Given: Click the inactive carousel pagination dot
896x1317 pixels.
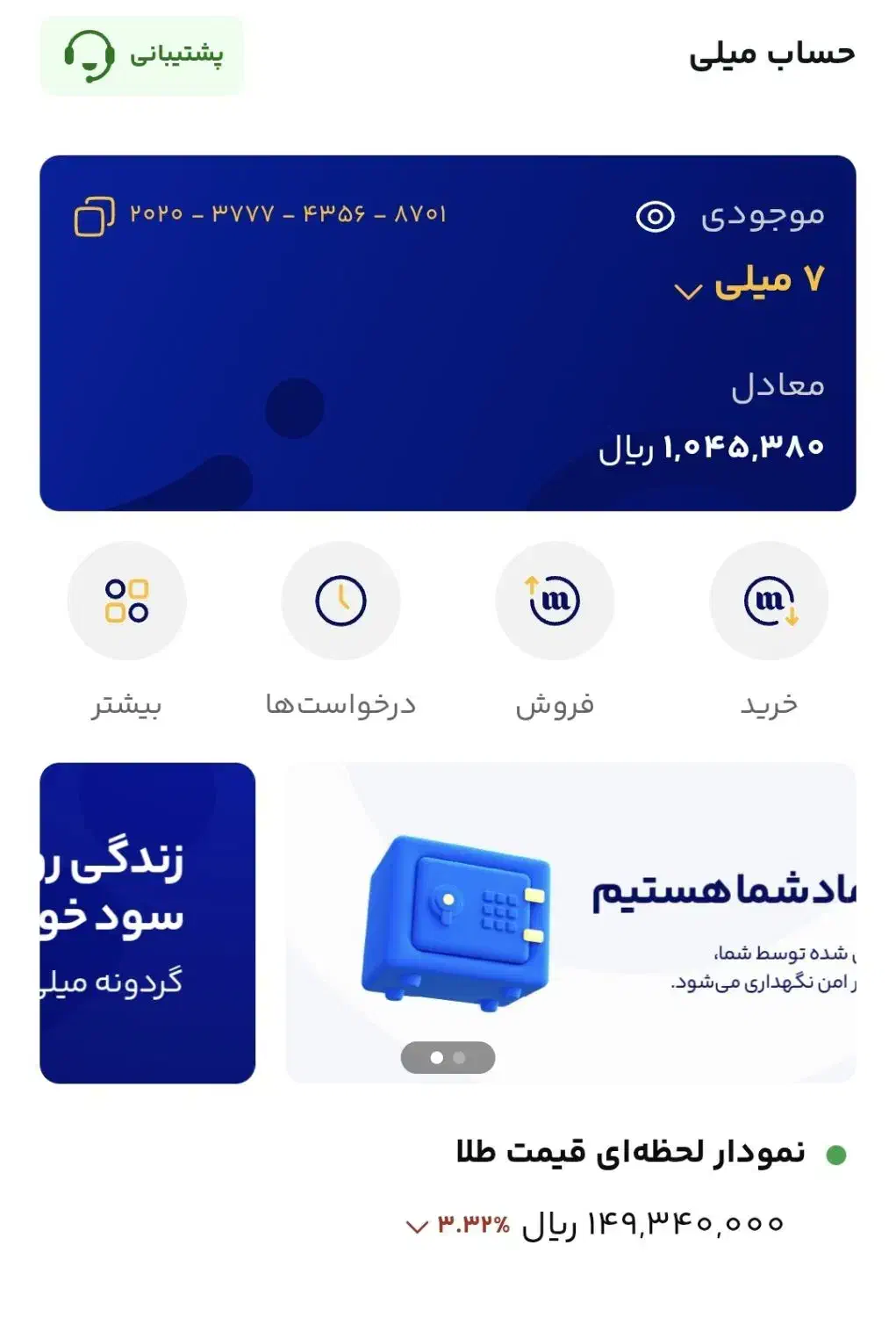Looking at the screenshot, I should click(459, 1057).
